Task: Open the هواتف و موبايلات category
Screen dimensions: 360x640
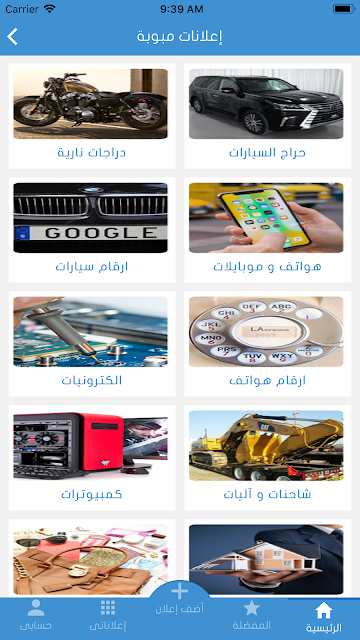Action: (x=267, y=230)
